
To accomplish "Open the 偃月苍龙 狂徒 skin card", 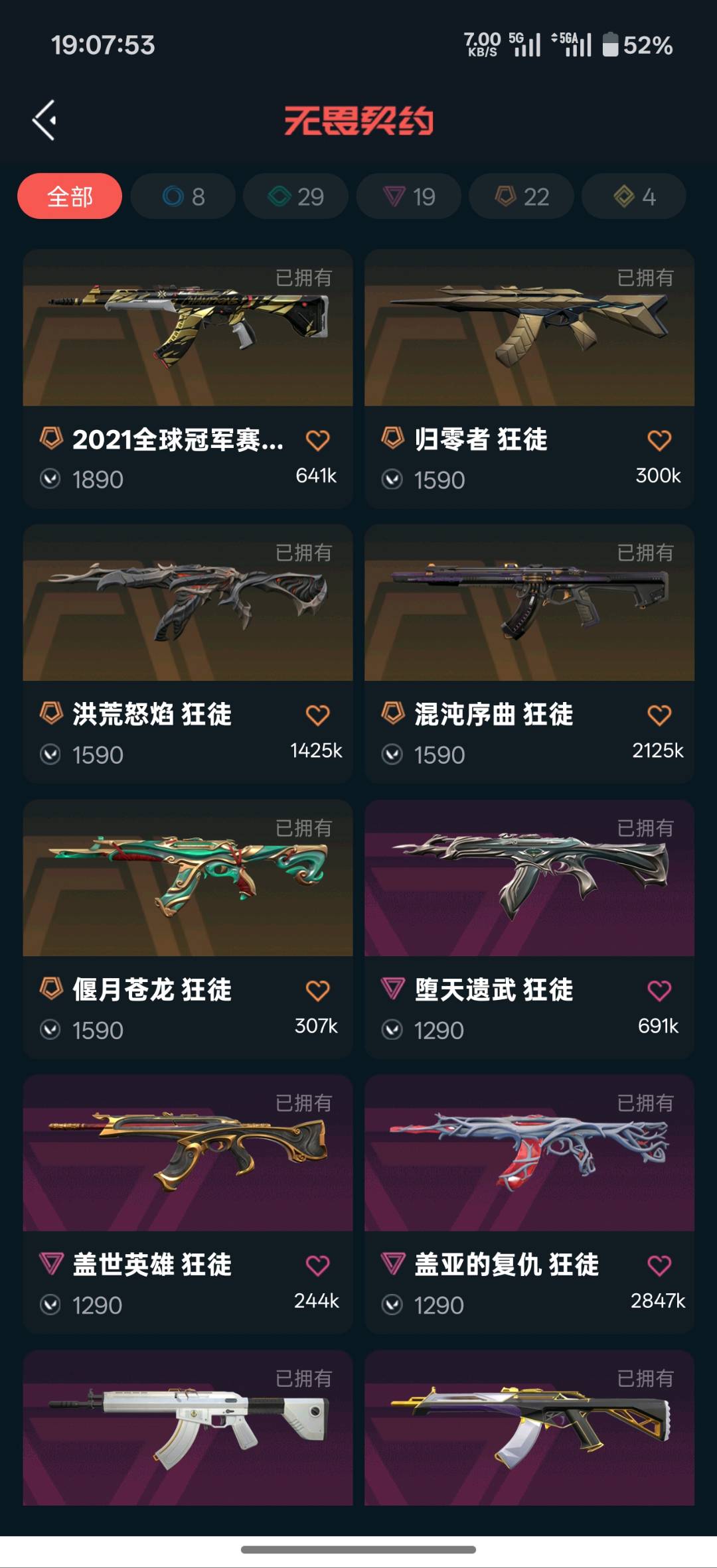I will [x=188, y=879].
